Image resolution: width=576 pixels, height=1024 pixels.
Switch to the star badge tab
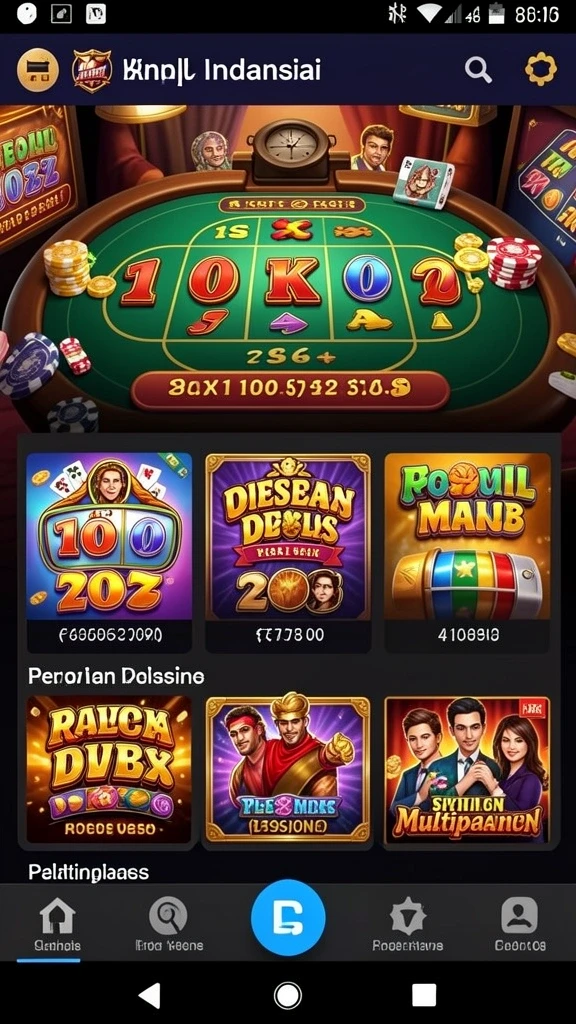click(408, 923)
